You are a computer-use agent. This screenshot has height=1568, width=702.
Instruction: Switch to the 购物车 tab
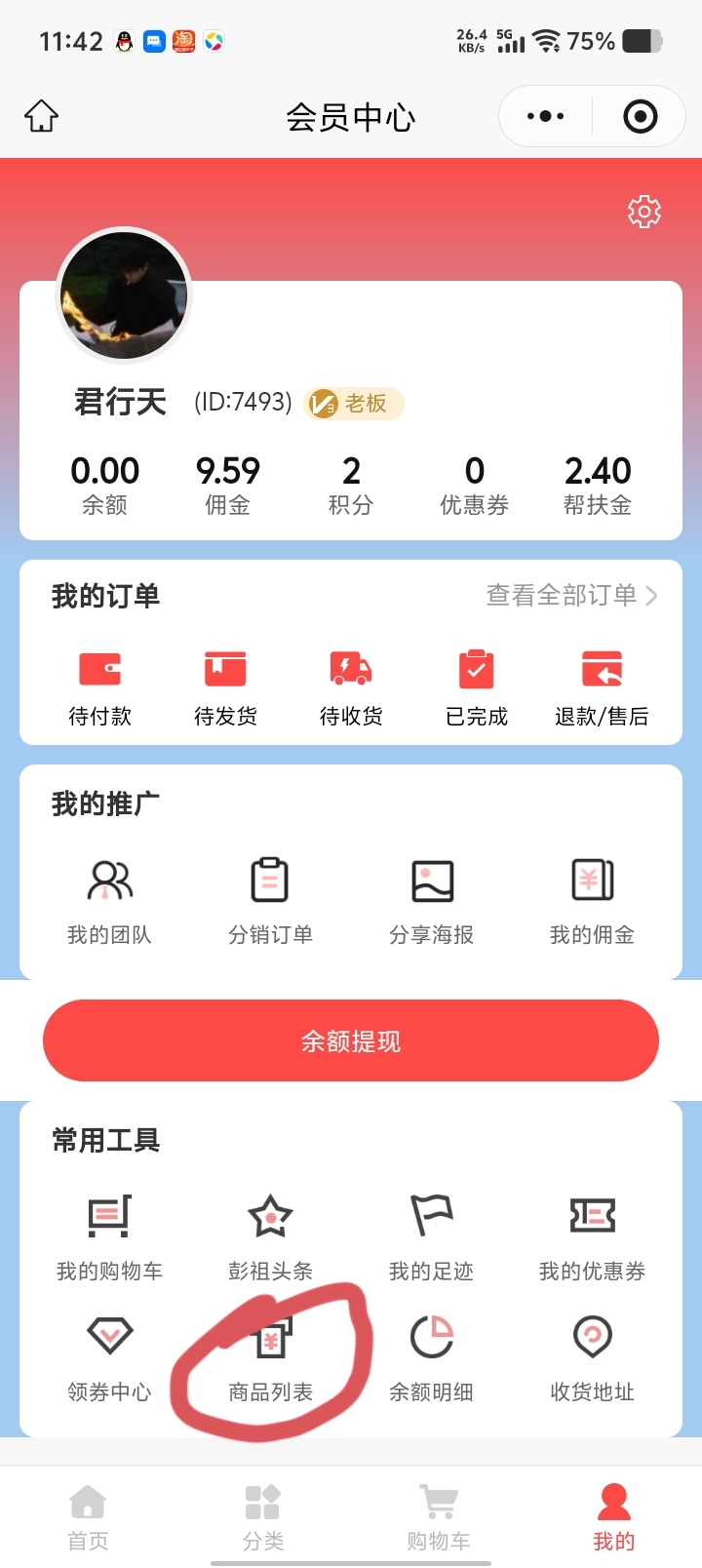[x=439, y=1517]
